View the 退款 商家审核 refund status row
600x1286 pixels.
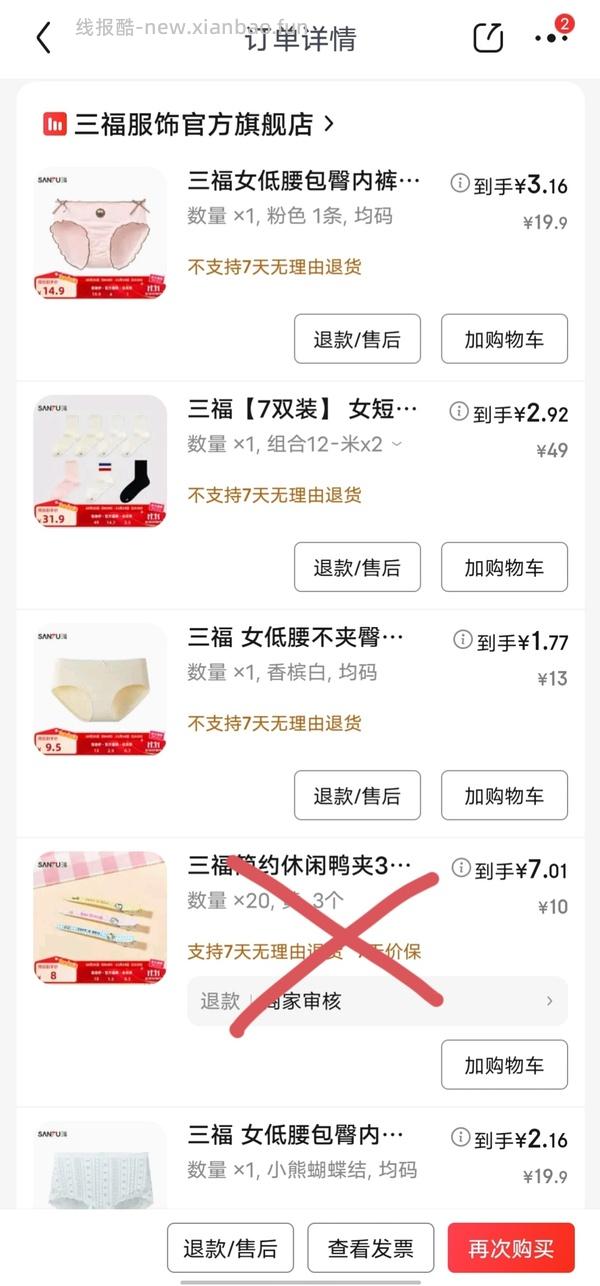(377, 1001)
